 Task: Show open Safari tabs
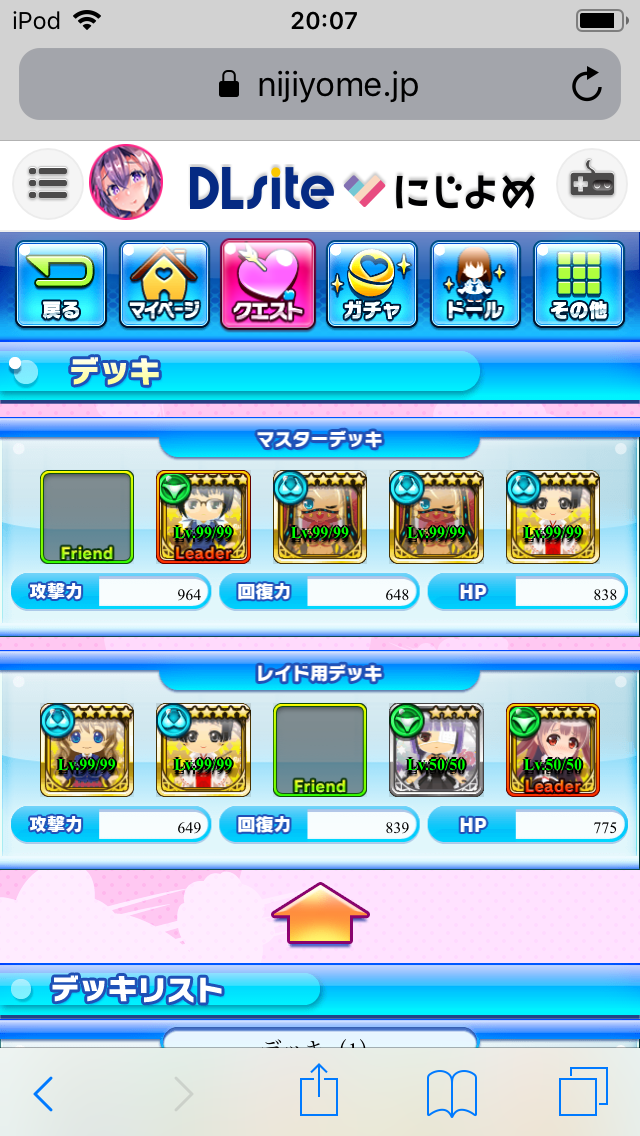coord(583,1092)
